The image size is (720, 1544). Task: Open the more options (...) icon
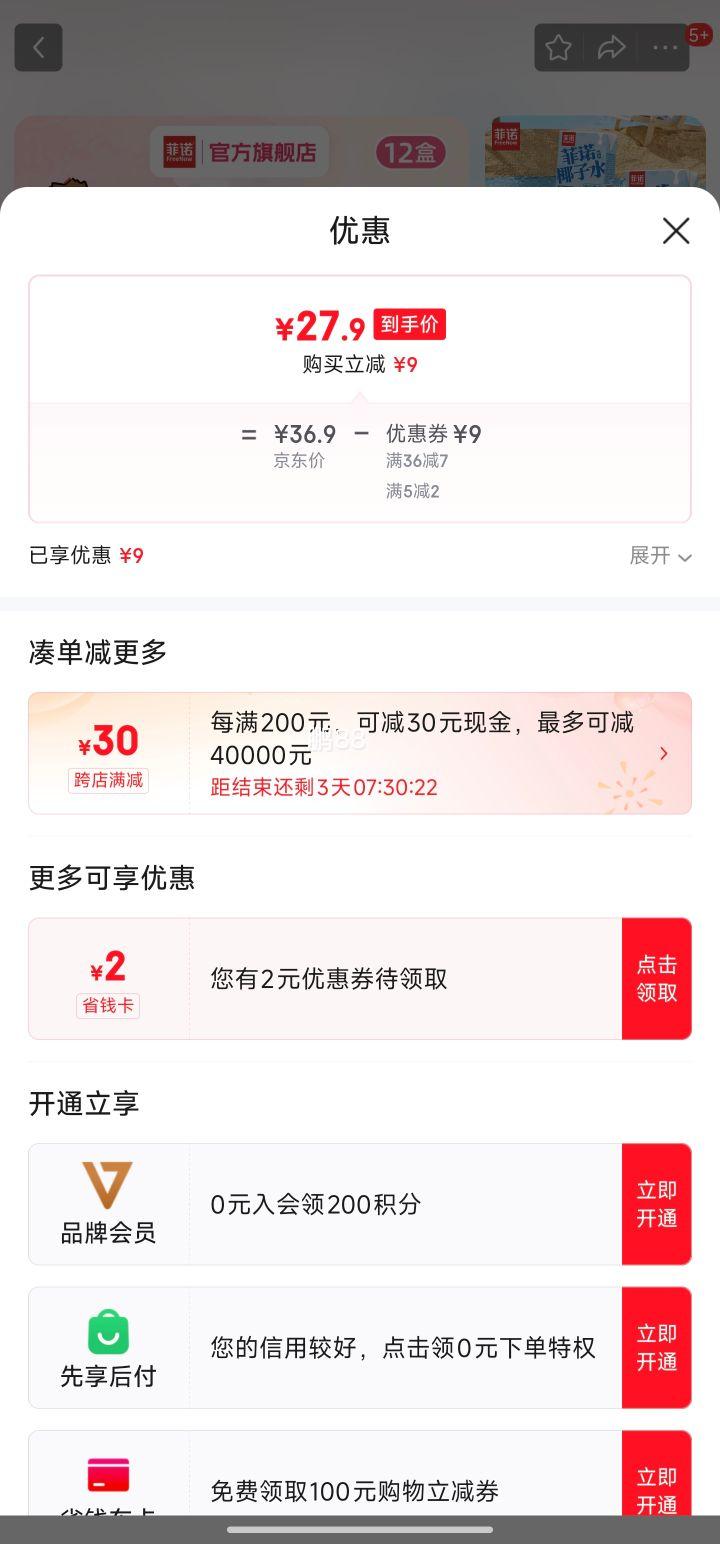tap(663, 47)
